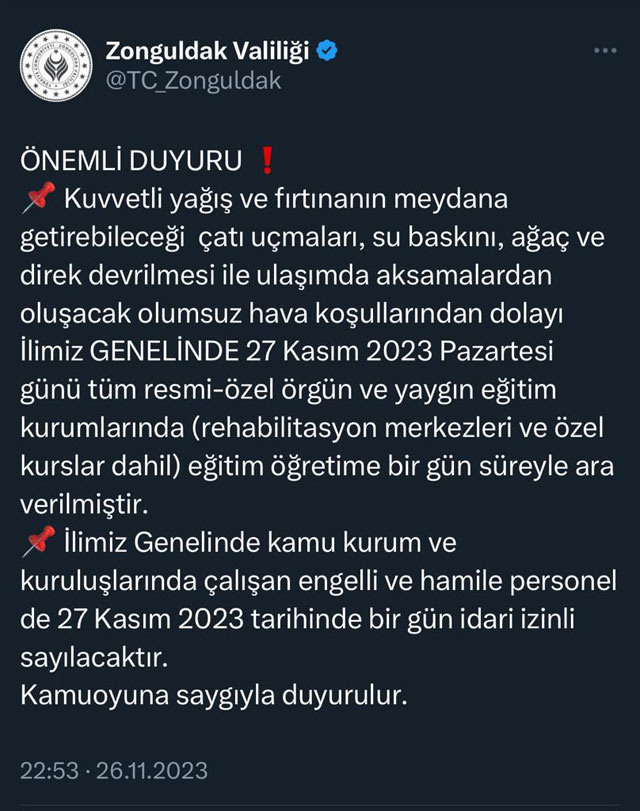Open the tweet's overflow menu
Screen dimensions: 640x811
click(x=605, y=50)
